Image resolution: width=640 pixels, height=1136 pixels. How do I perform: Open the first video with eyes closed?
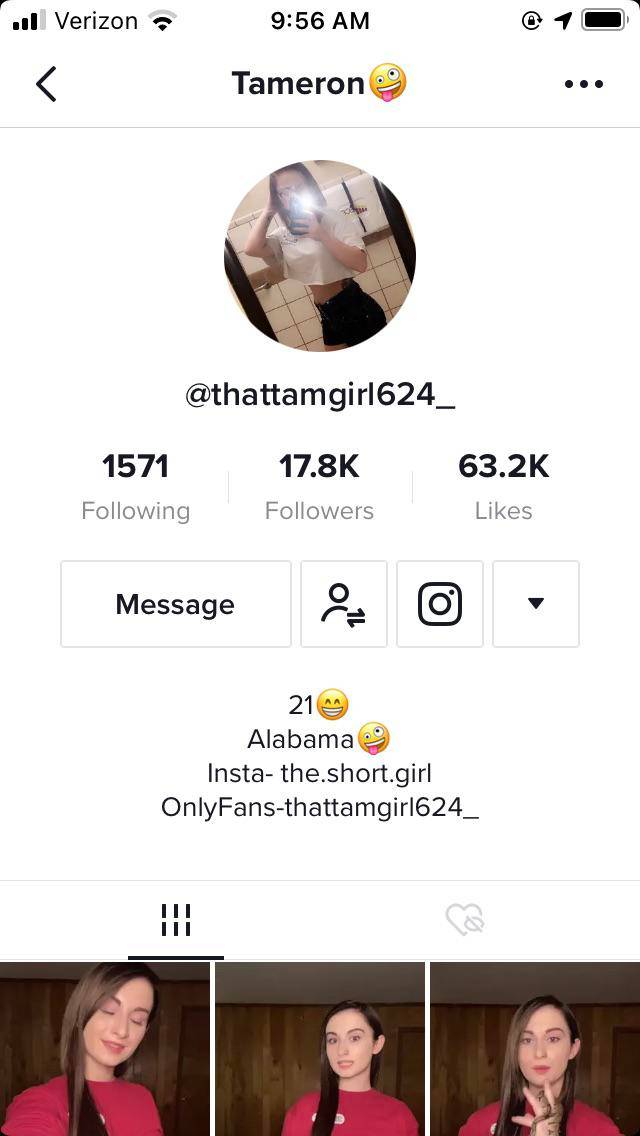pos(105,1048)
